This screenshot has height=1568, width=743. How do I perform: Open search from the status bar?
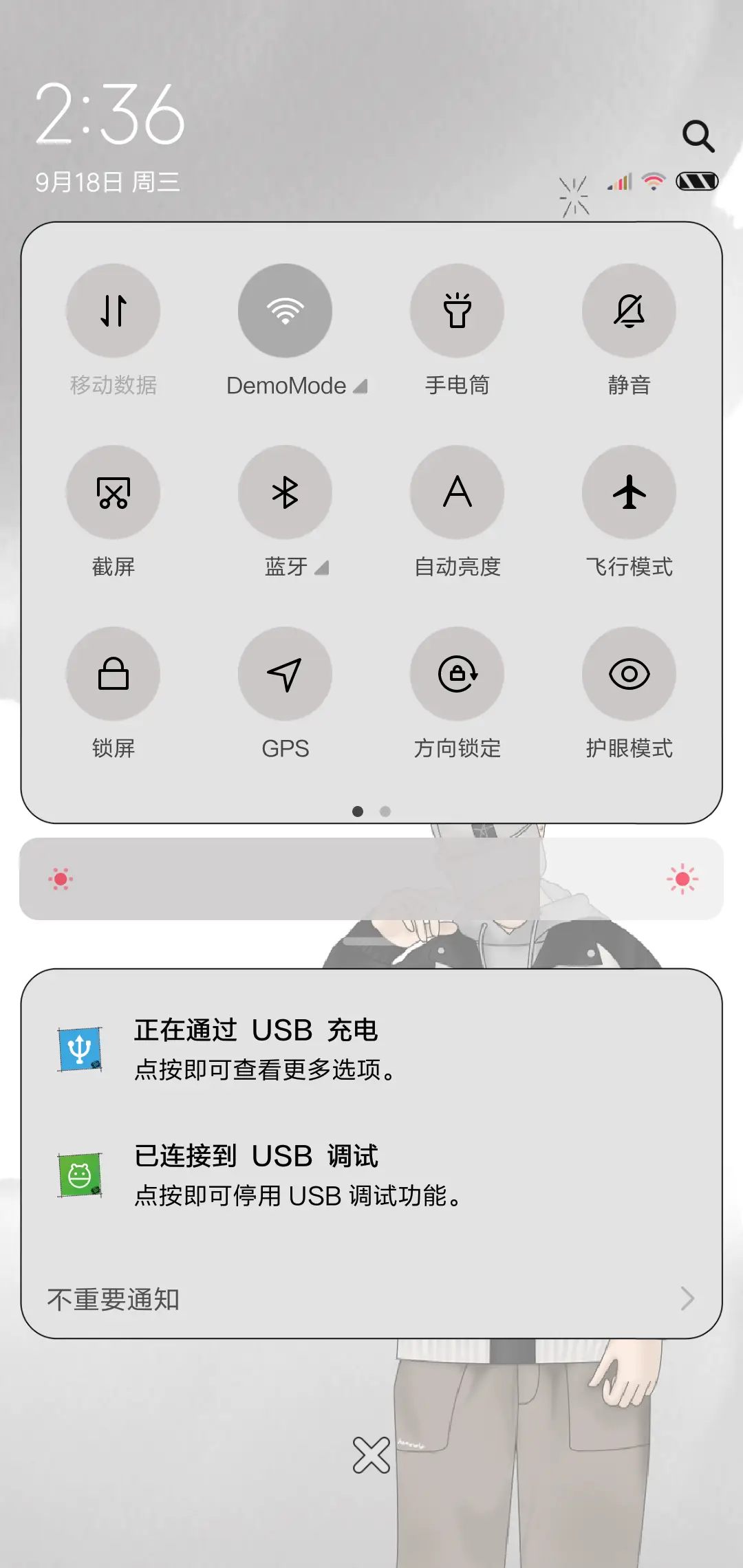[x=699, y=136]
